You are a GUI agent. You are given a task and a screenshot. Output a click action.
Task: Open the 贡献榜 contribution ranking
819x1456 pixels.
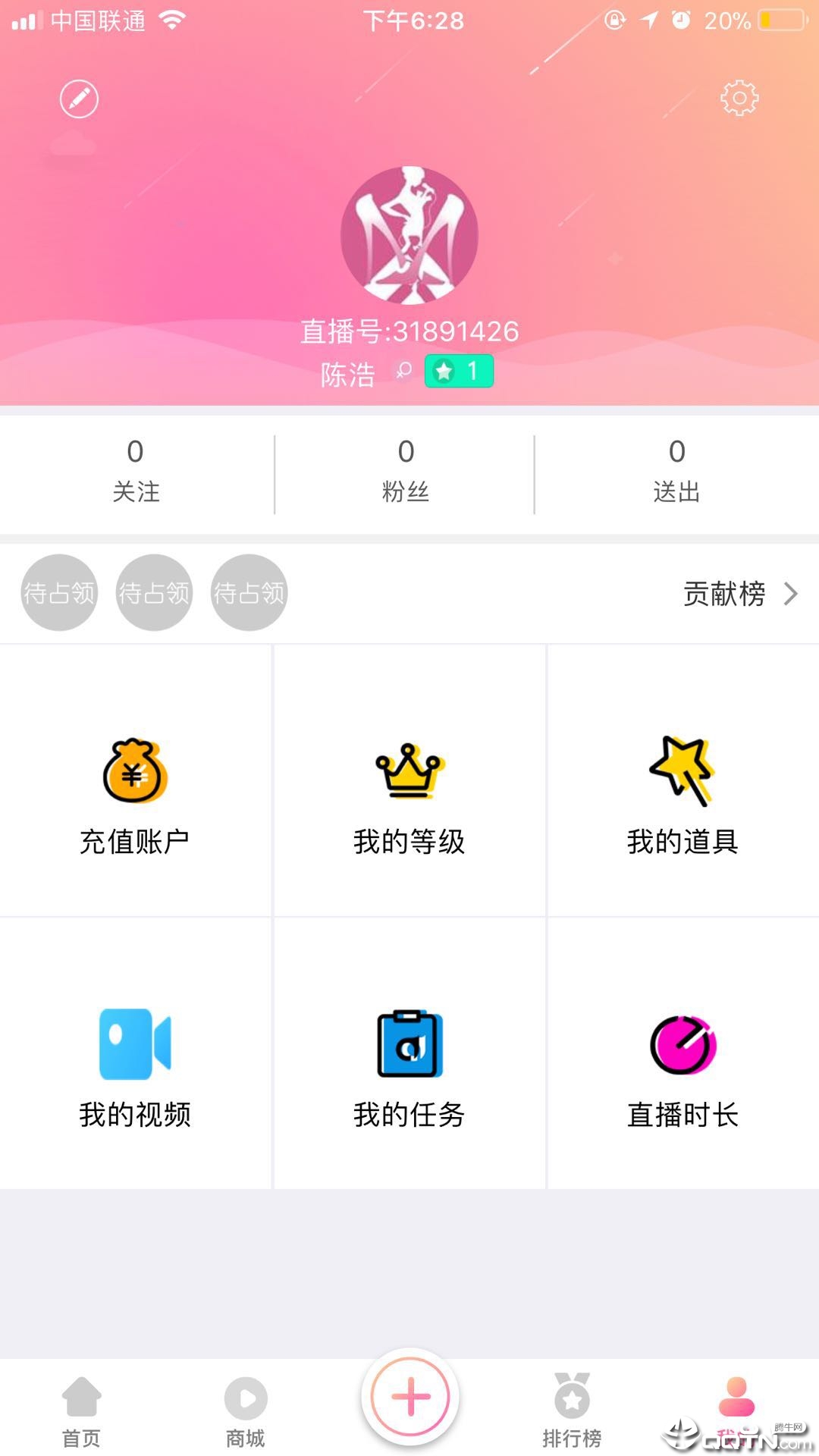click(739, 594)
